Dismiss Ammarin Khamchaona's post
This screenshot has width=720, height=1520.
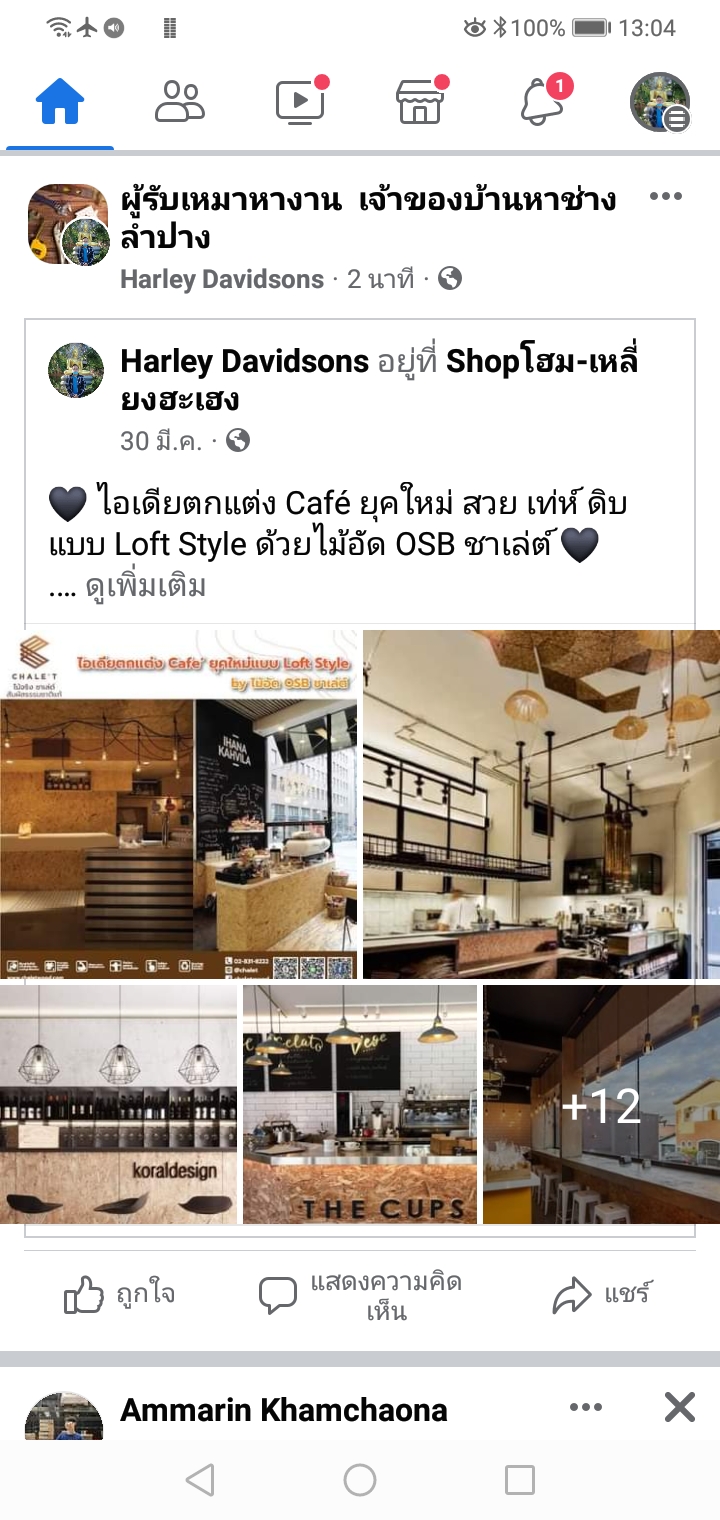[680, 1408]
